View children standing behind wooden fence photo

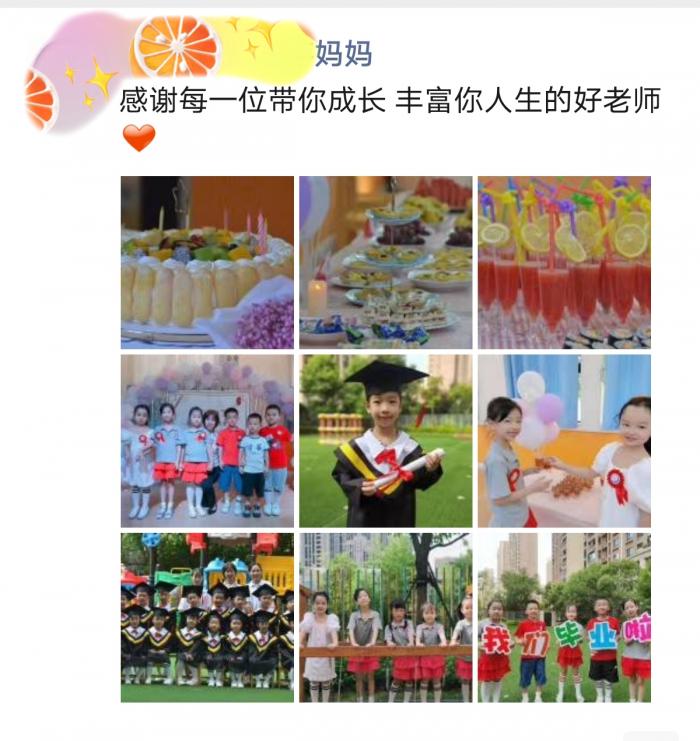point(385,617)
